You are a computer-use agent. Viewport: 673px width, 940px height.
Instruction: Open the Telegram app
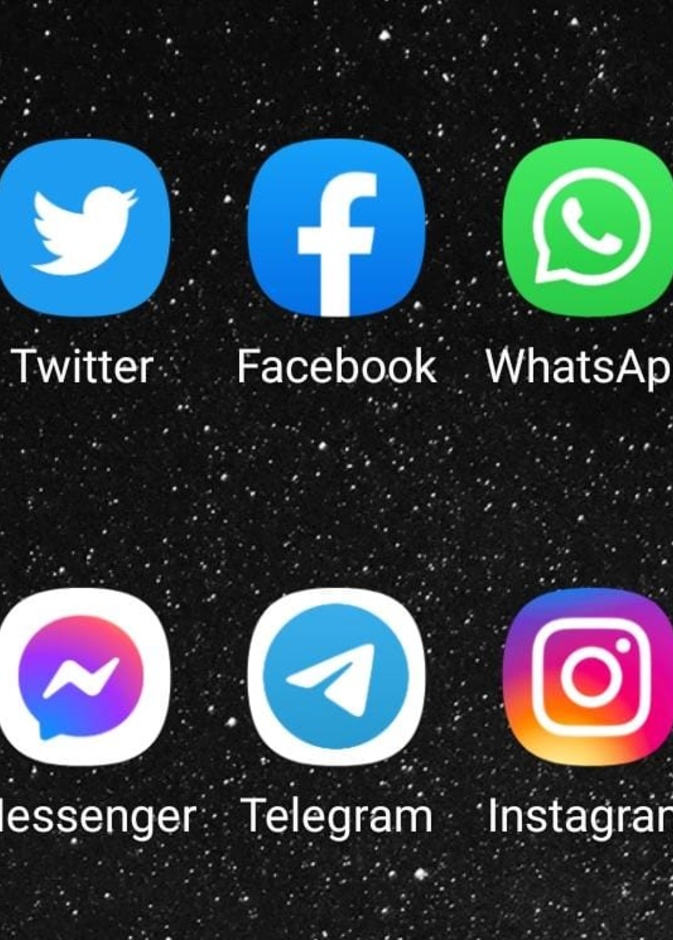click(336, 677)
